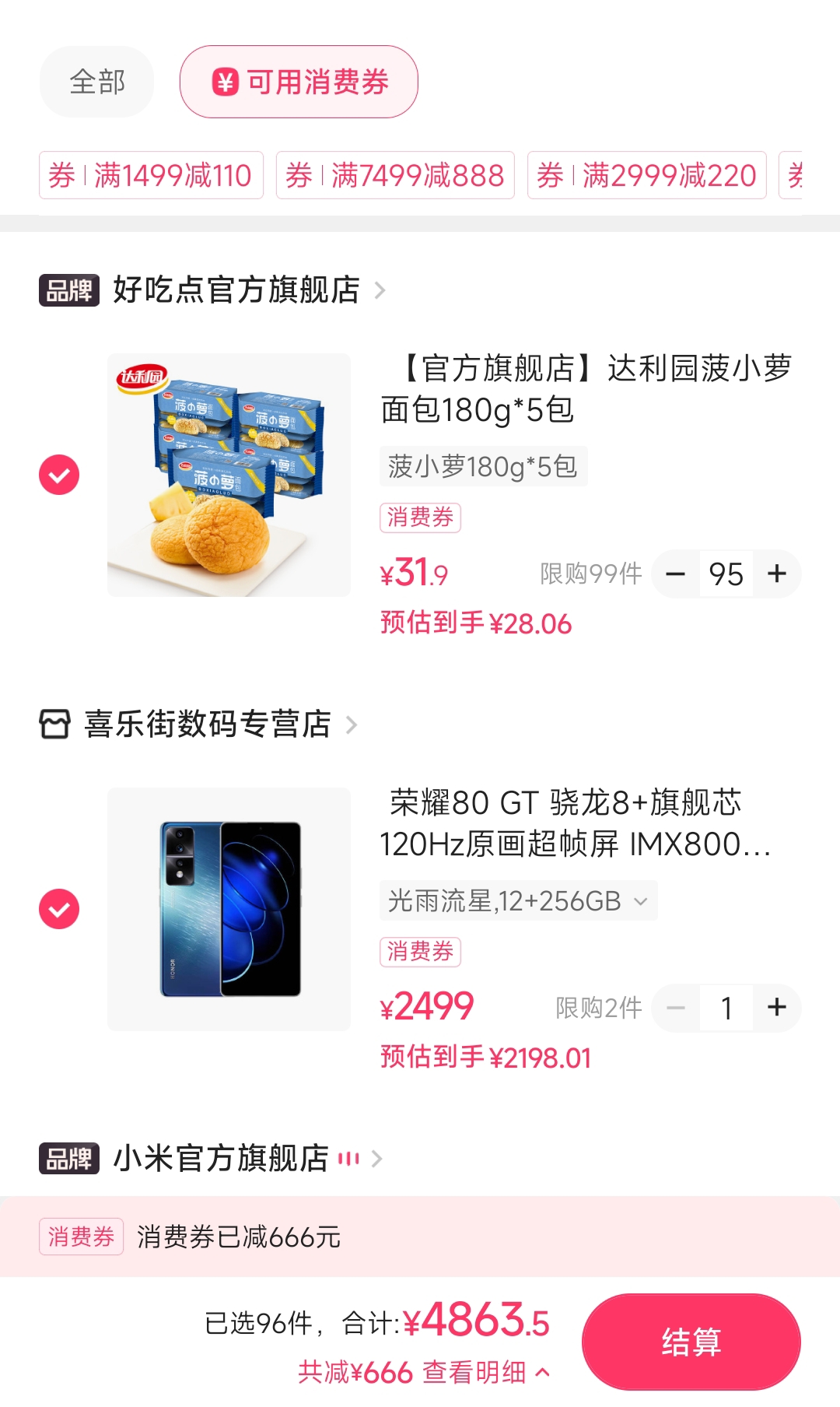Click the 达利园菠小萝 product thumbnail
Image resolution: width=840 pixels, height=1407 pixels.
tap(229, 475)
